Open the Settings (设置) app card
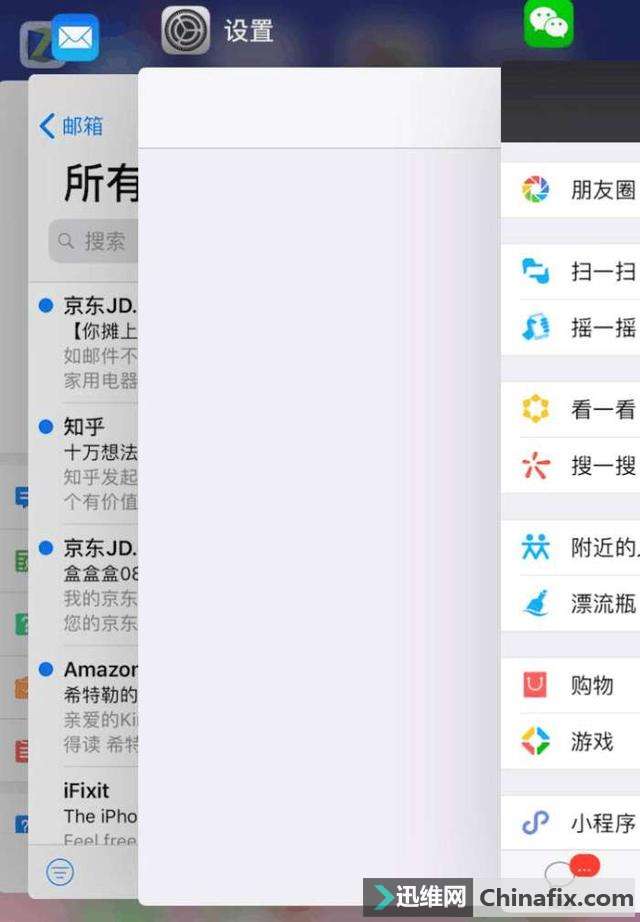The image size is (640, 922). tap(318, 480)
